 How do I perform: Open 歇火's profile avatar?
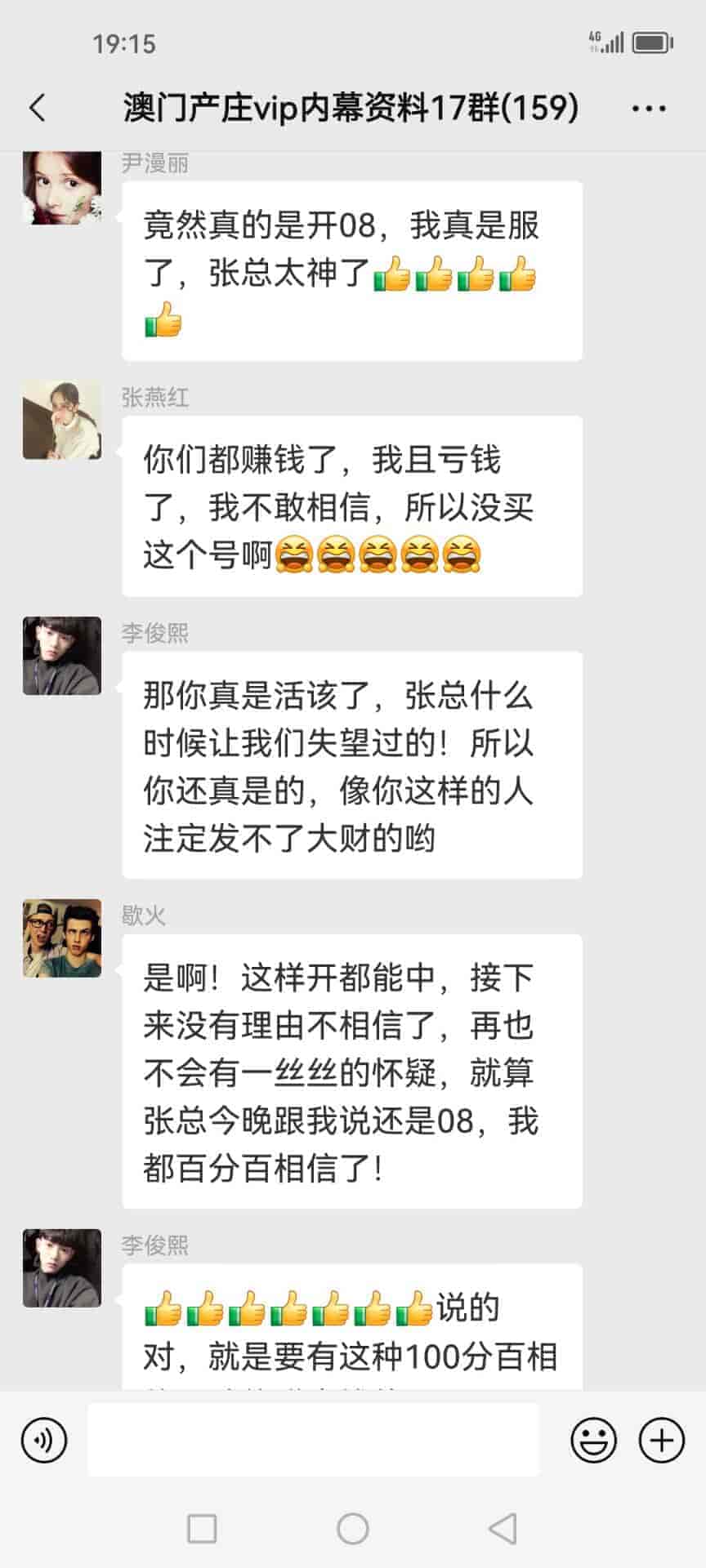62,938
